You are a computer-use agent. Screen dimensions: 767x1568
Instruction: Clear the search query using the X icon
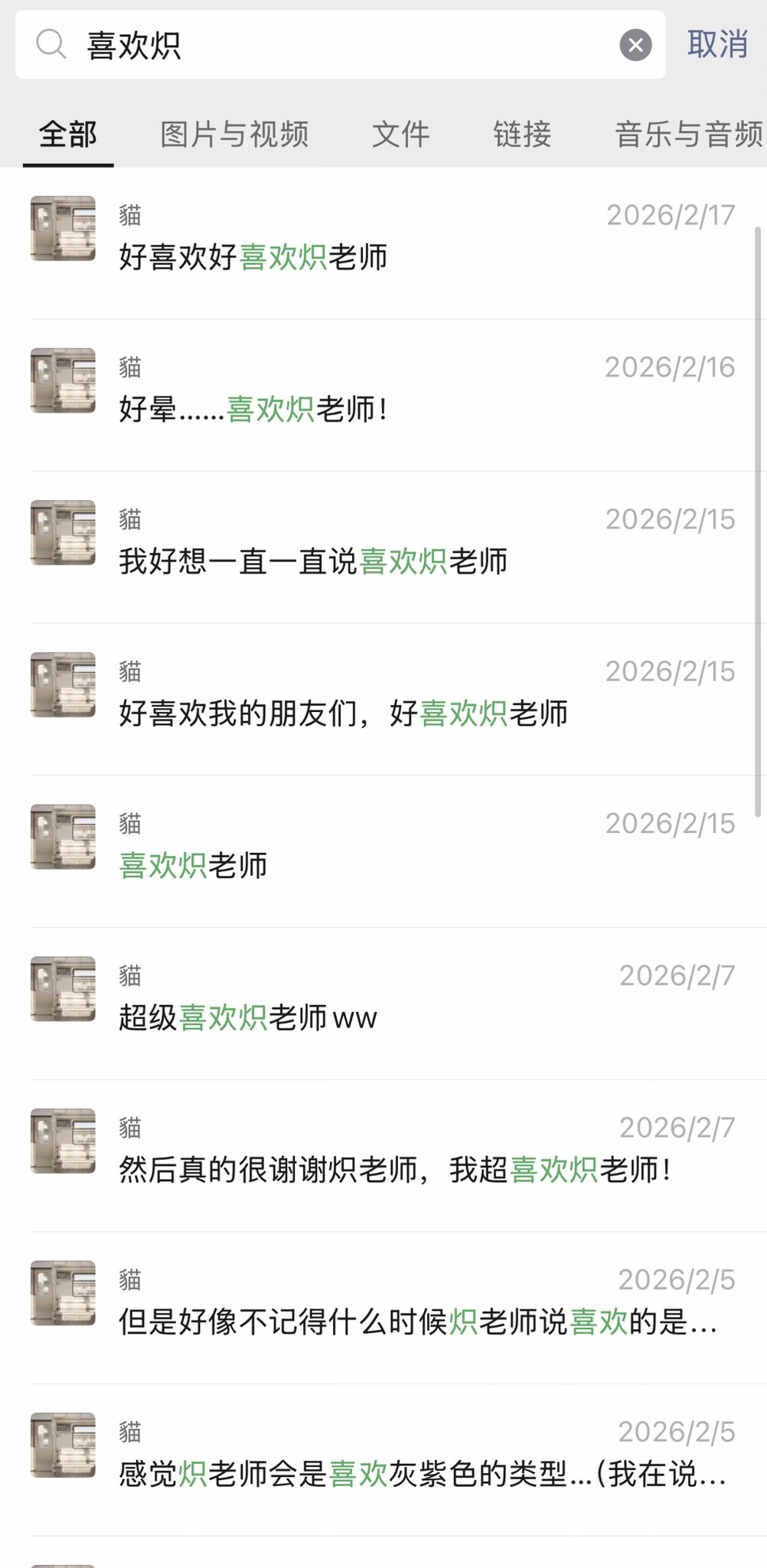coord(635,44)
